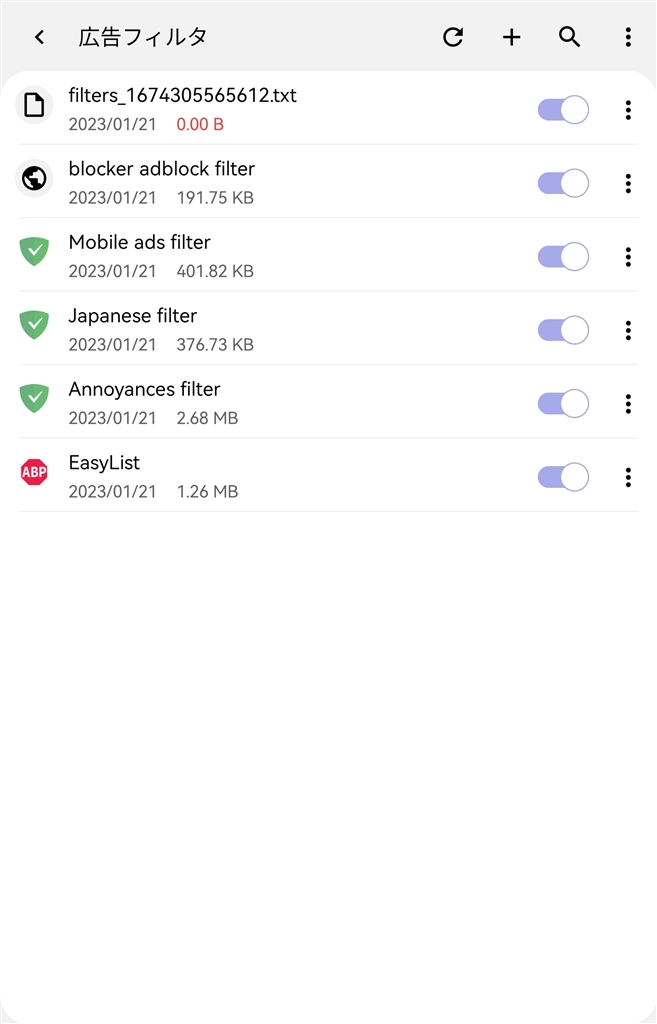Image resolution: width=657 pixels, height=1024 pixels.
Task: Search the ad filter list
Action: tap(569, 37)
